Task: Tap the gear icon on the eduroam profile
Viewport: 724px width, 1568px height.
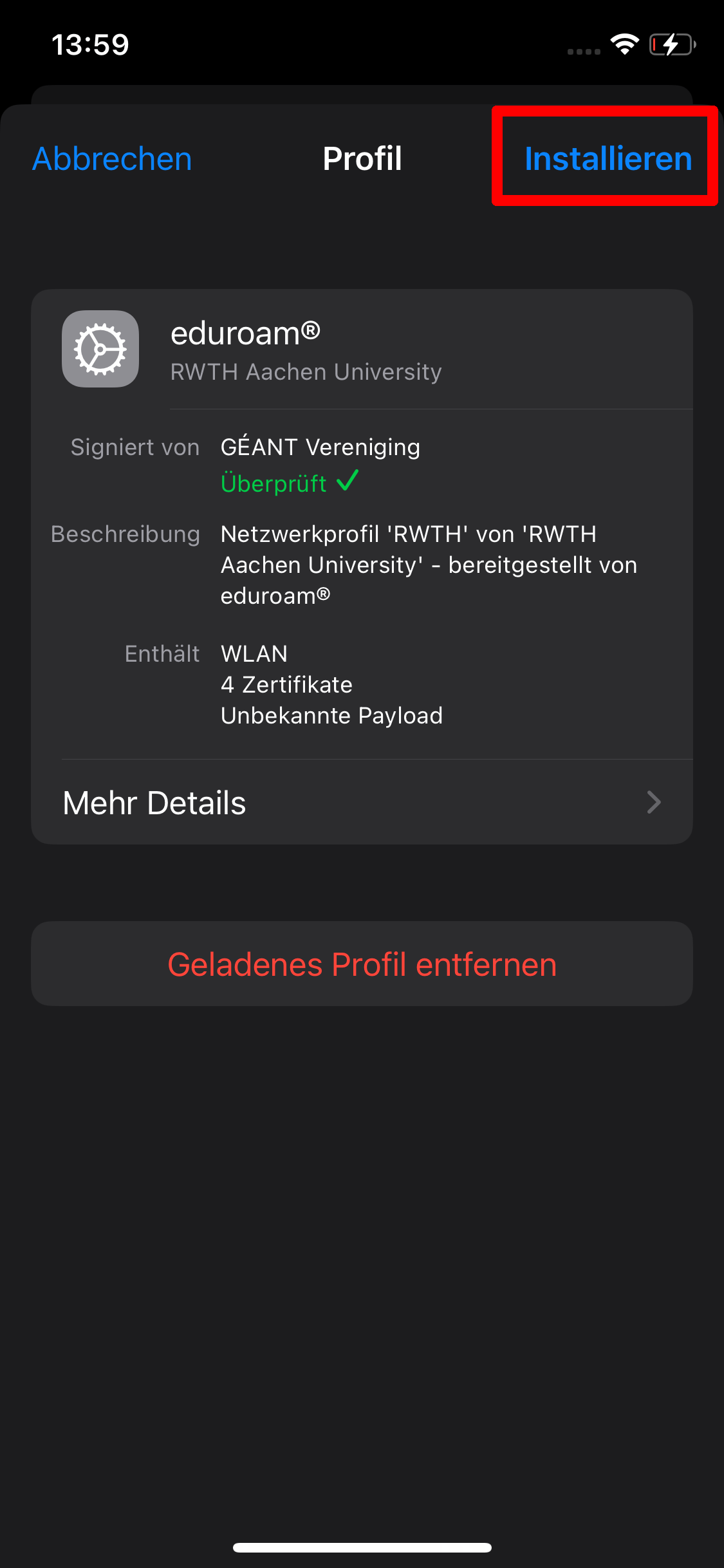Action: pos(100,348)
